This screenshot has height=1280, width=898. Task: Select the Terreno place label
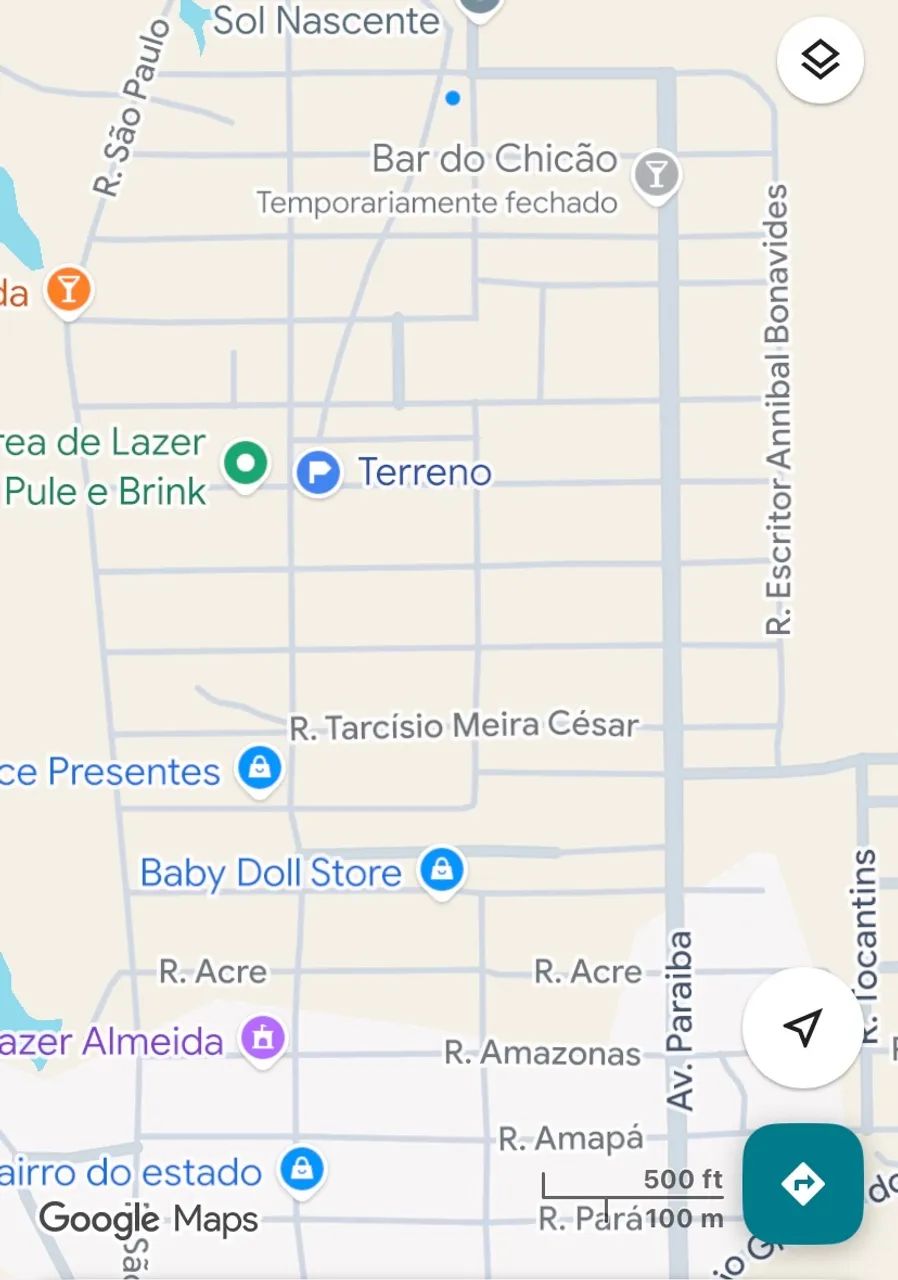(423, 472)
